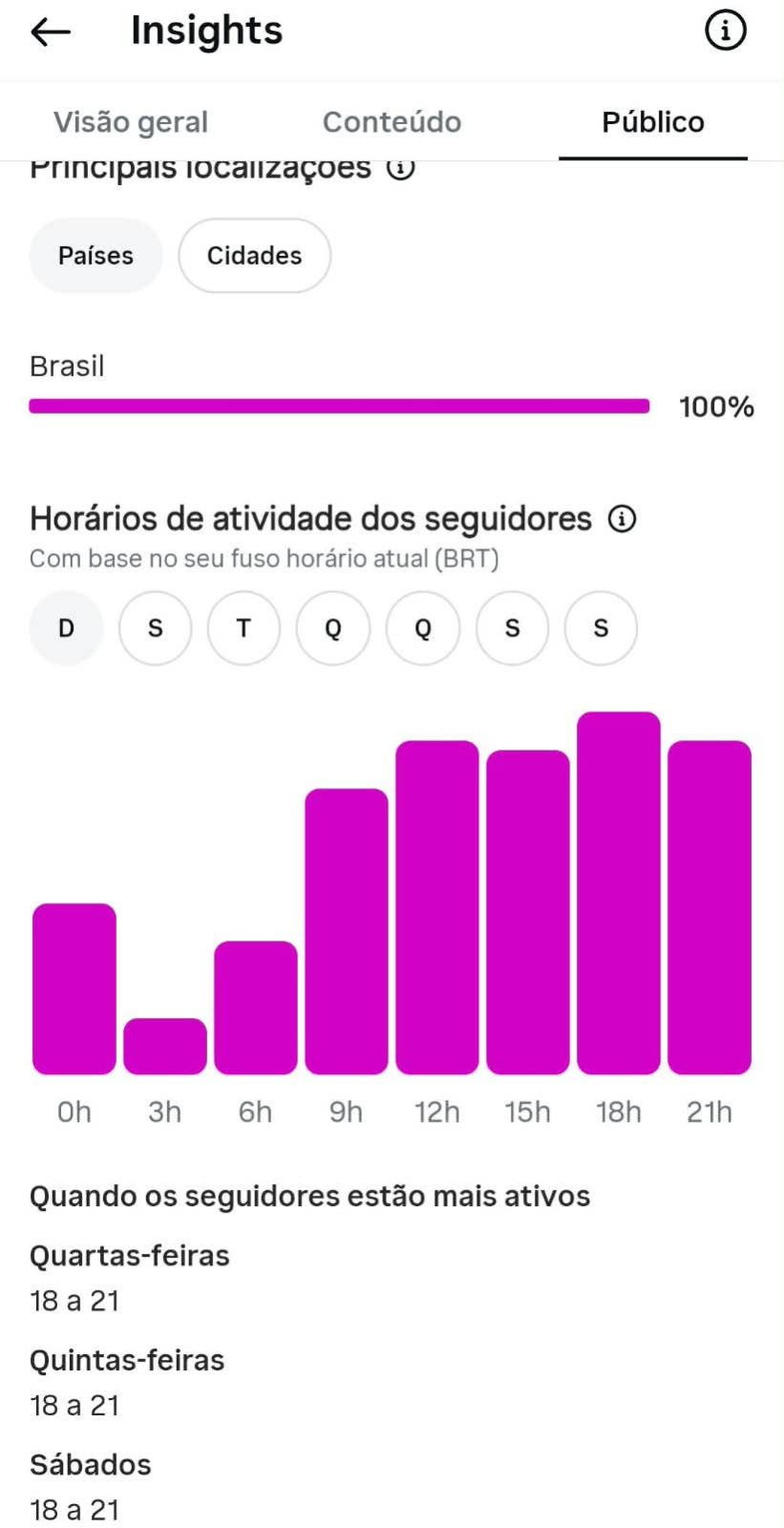Switch to the Conteúdo tab
The image size is (784, 1528).
392,122
